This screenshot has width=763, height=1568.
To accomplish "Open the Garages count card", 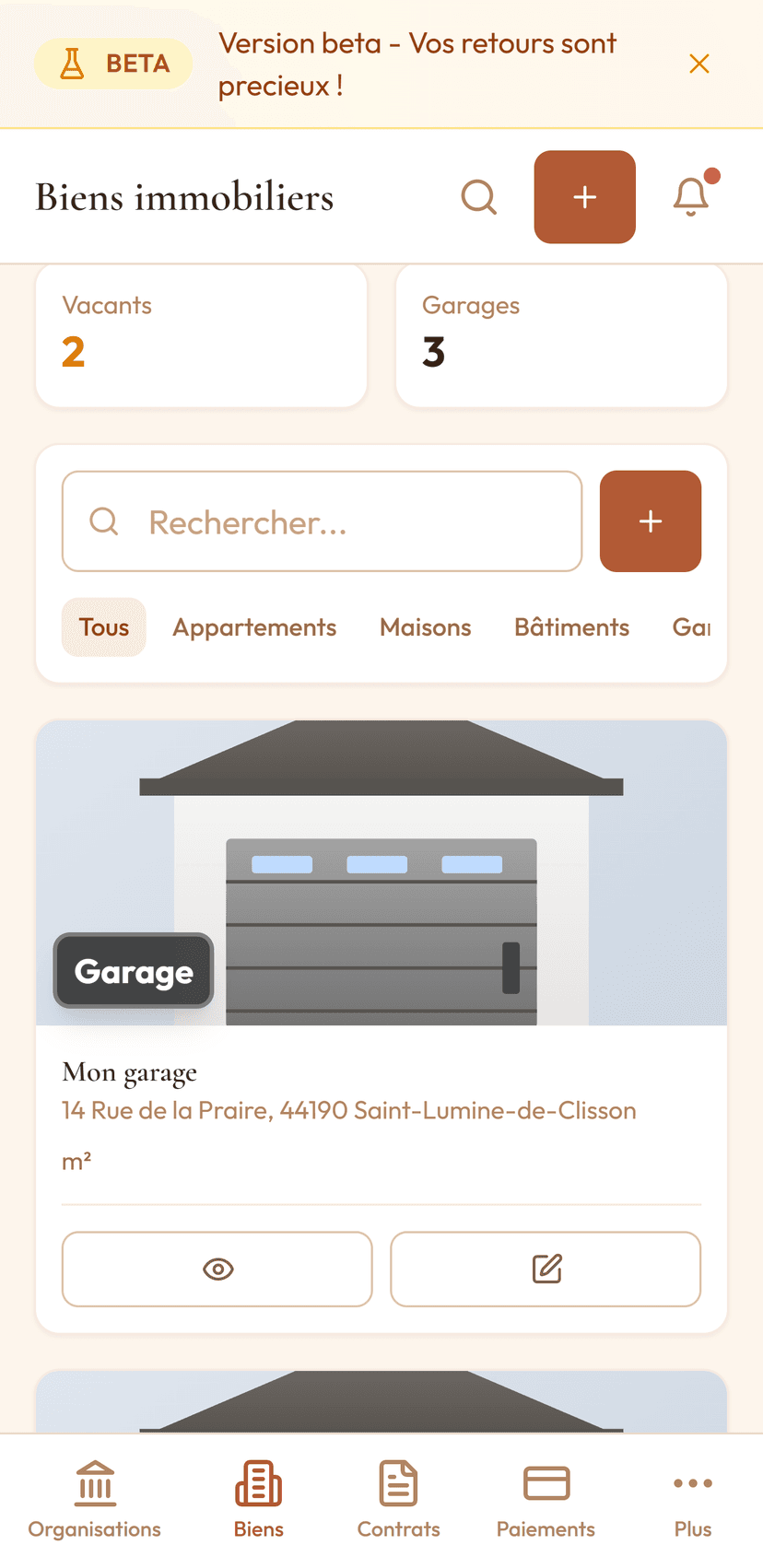I will point(560,334).
